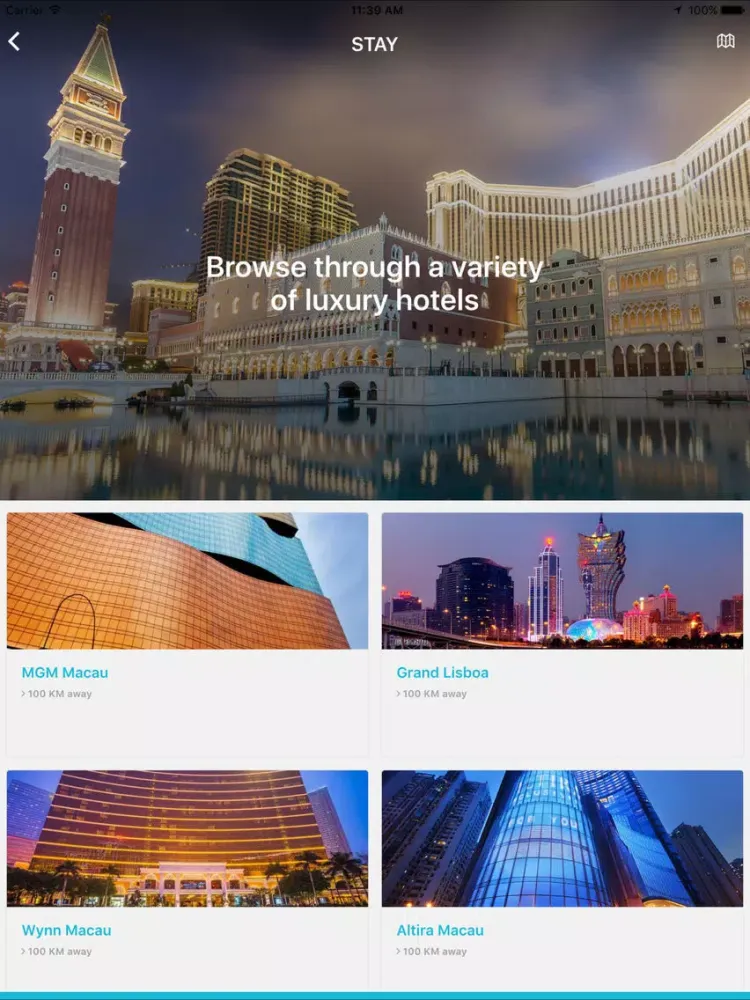Go back using the top-left arrow

[14, 42]
